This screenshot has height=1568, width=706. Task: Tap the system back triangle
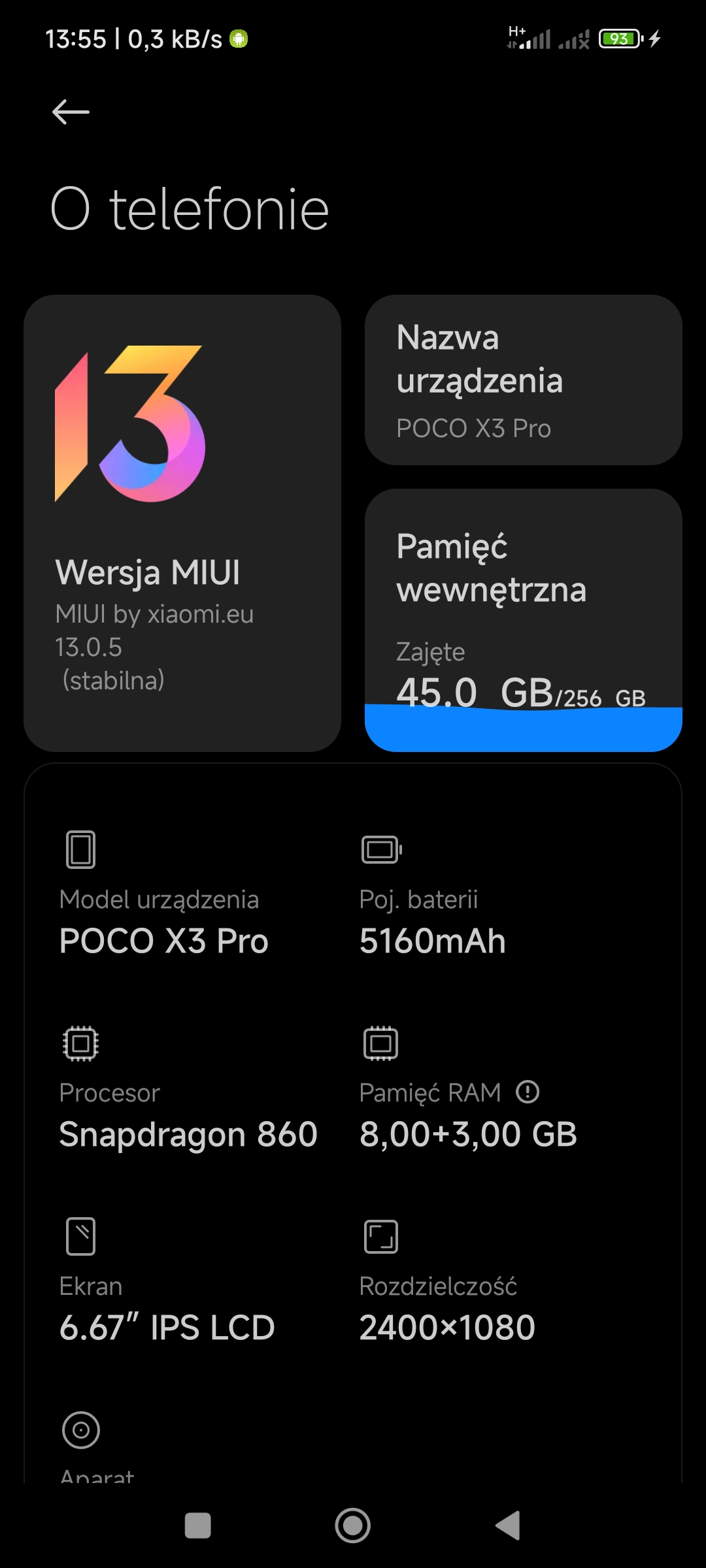click(508, 1526)
